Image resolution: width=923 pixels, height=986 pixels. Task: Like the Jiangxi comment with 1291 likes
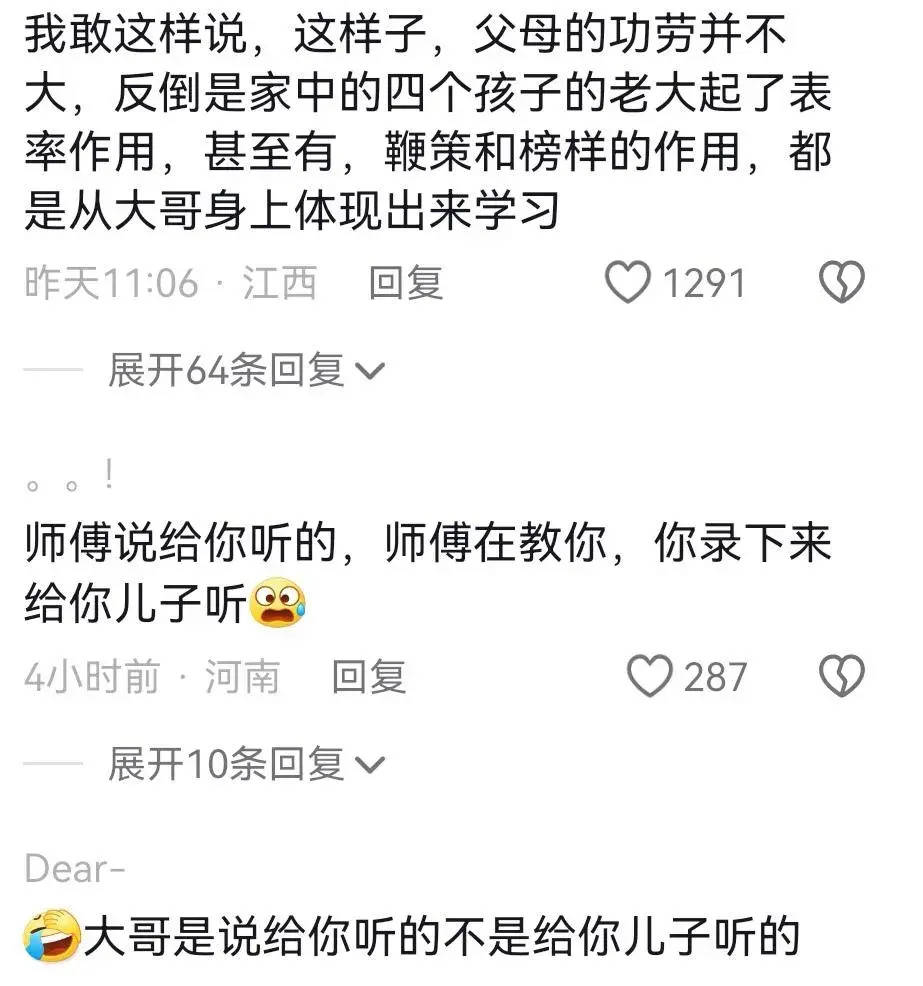[630, 284]
